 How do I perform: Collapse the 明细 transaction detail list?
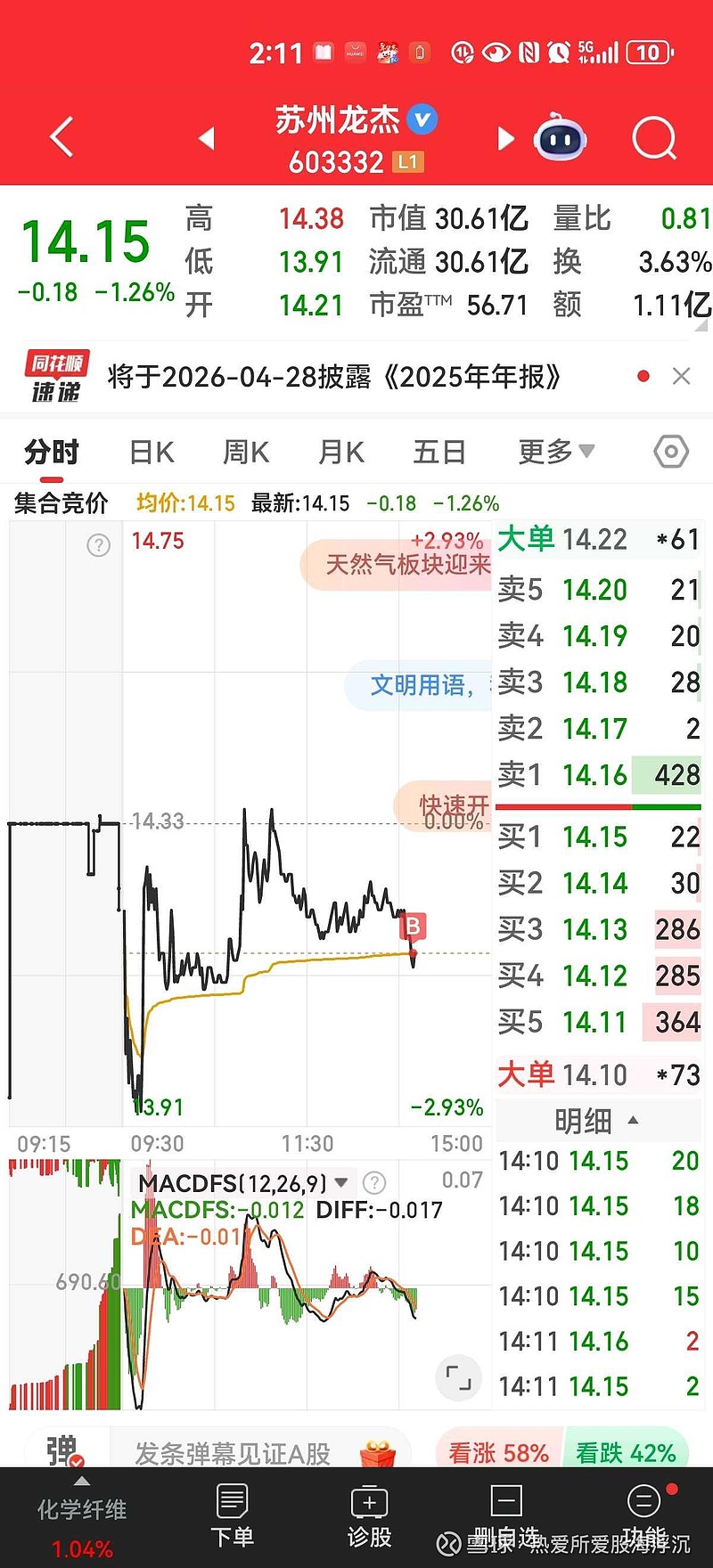coord(596,1121)
